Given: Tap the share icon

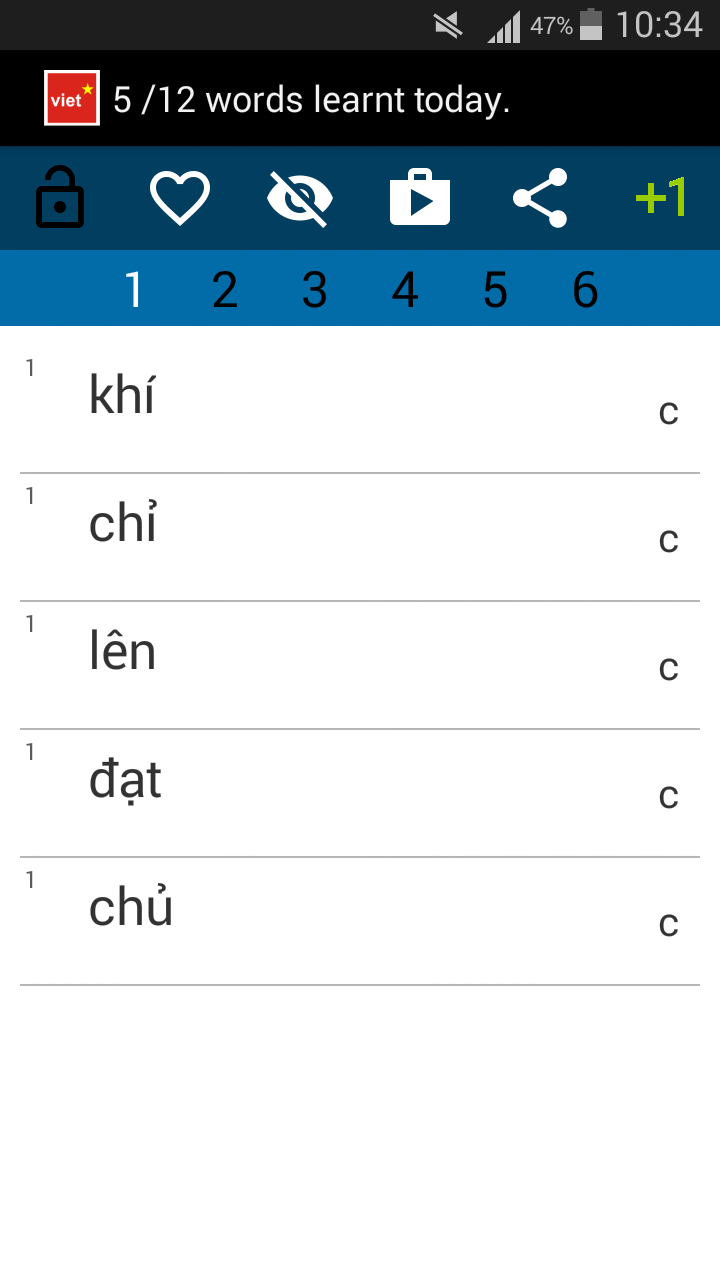Looking at the screenshot, I should point(540,198).
